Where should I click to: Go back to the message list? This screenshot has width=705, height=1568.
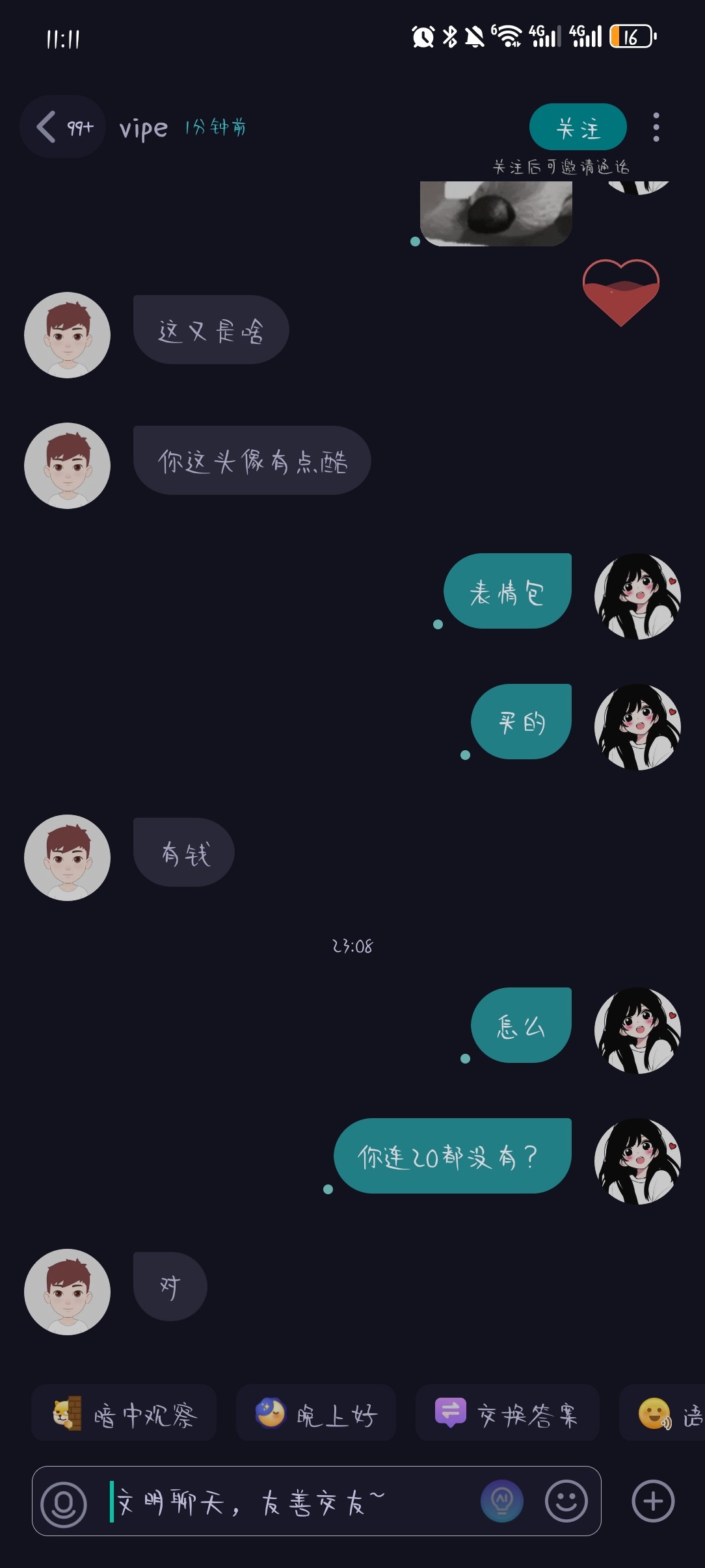(x=62, y=127)
